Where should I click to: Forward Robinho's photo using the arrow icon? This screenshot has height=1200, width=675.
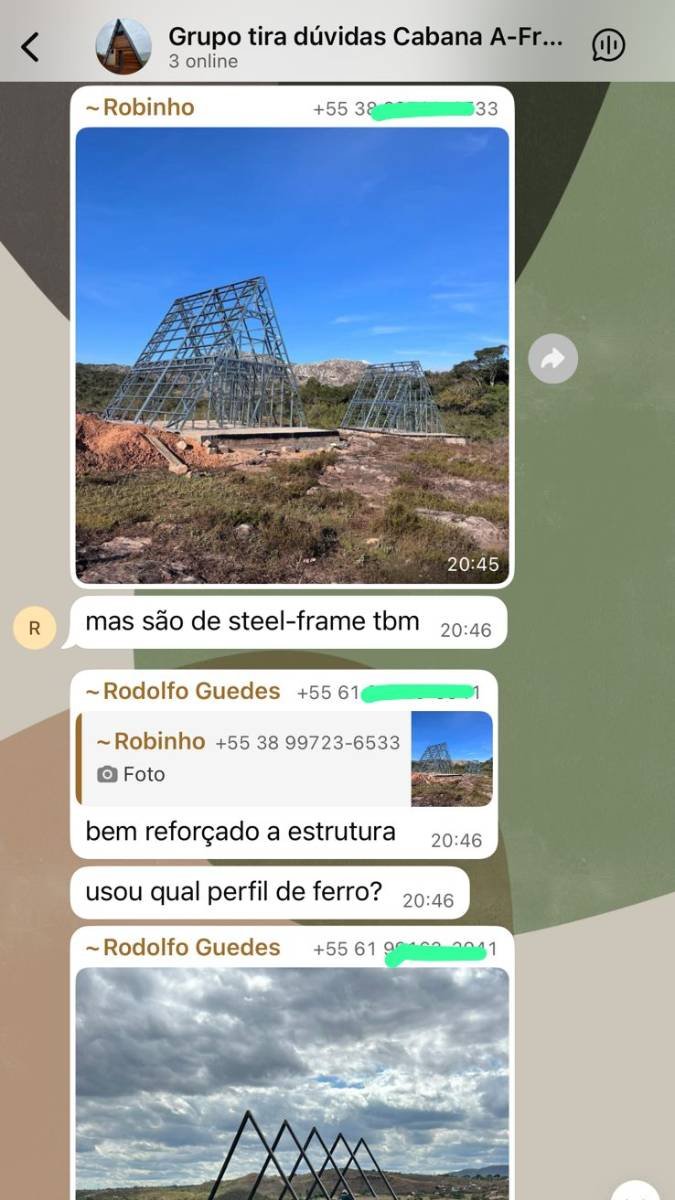553,359
